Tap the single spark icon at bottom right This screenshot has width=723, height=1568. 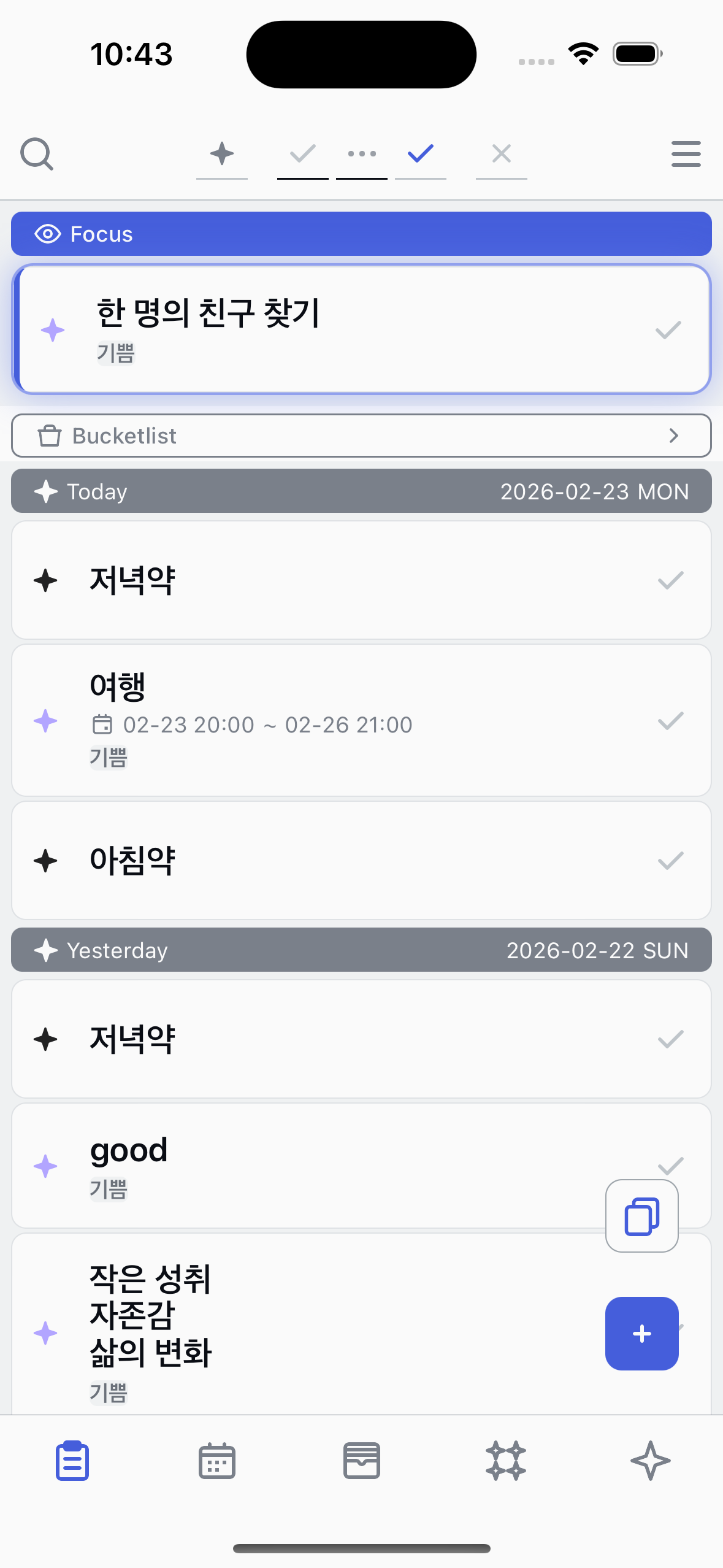click(x=651, y=1460)
